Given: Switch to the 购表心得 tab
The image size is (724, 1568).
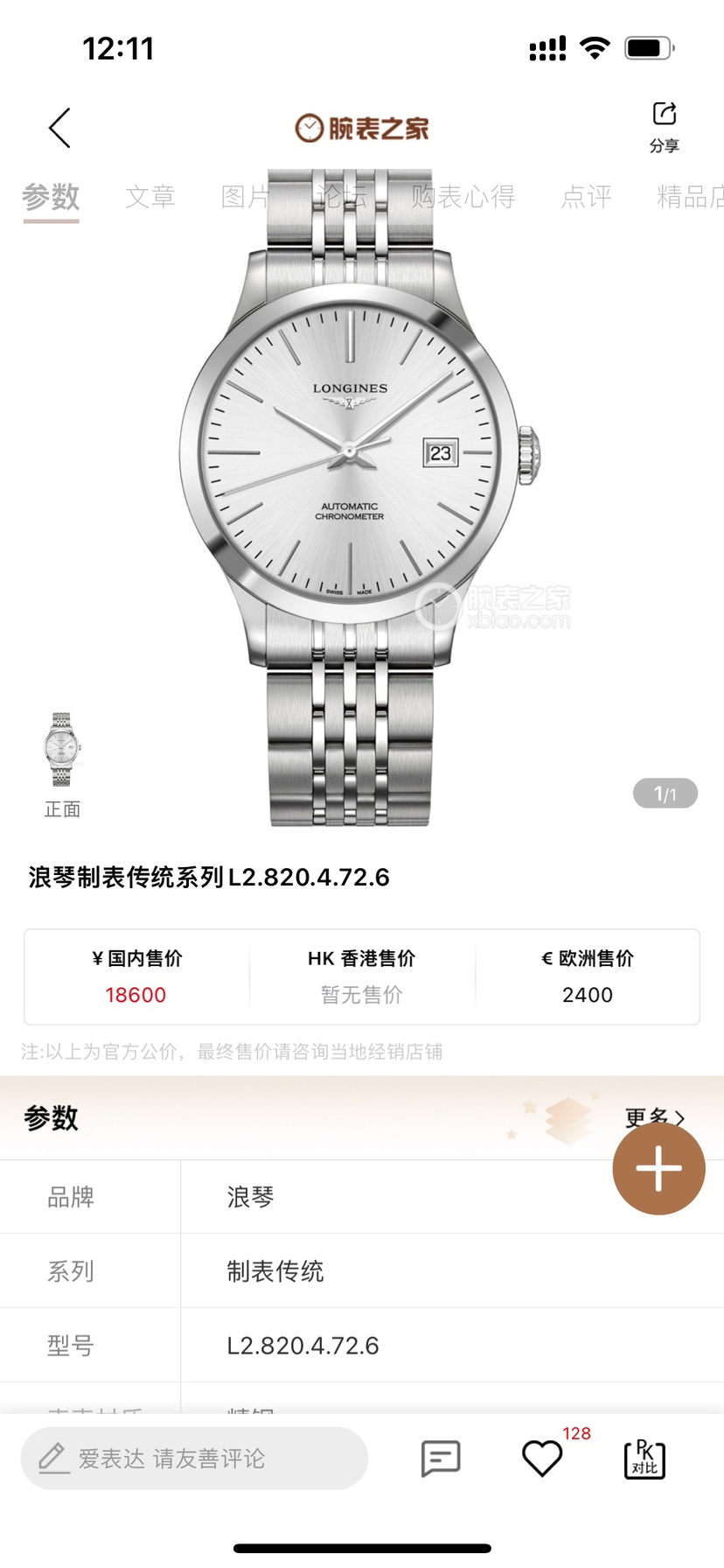Looking at the screenshot, I should point(463,197).
